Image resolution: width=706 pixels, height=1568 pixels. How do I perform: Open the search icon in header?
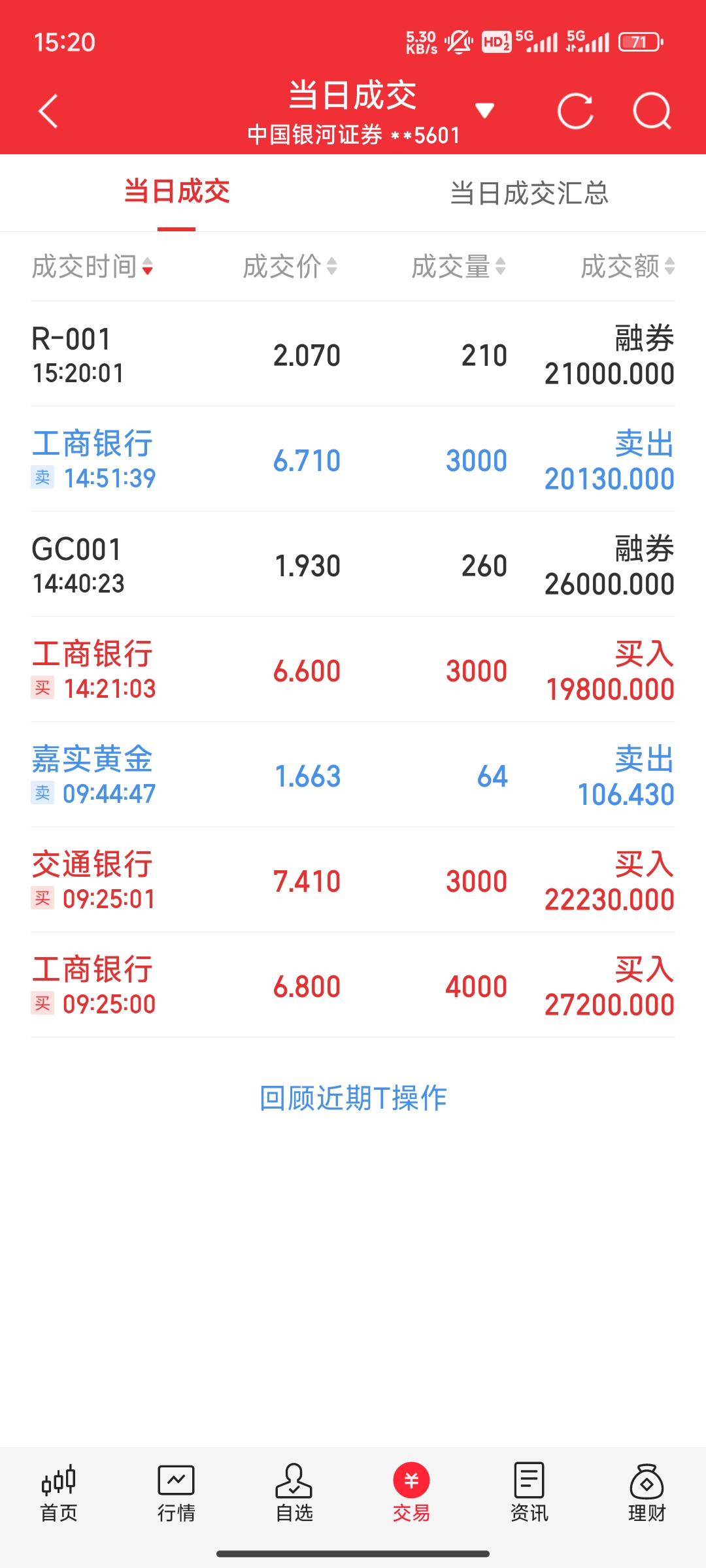coord(652,111)
